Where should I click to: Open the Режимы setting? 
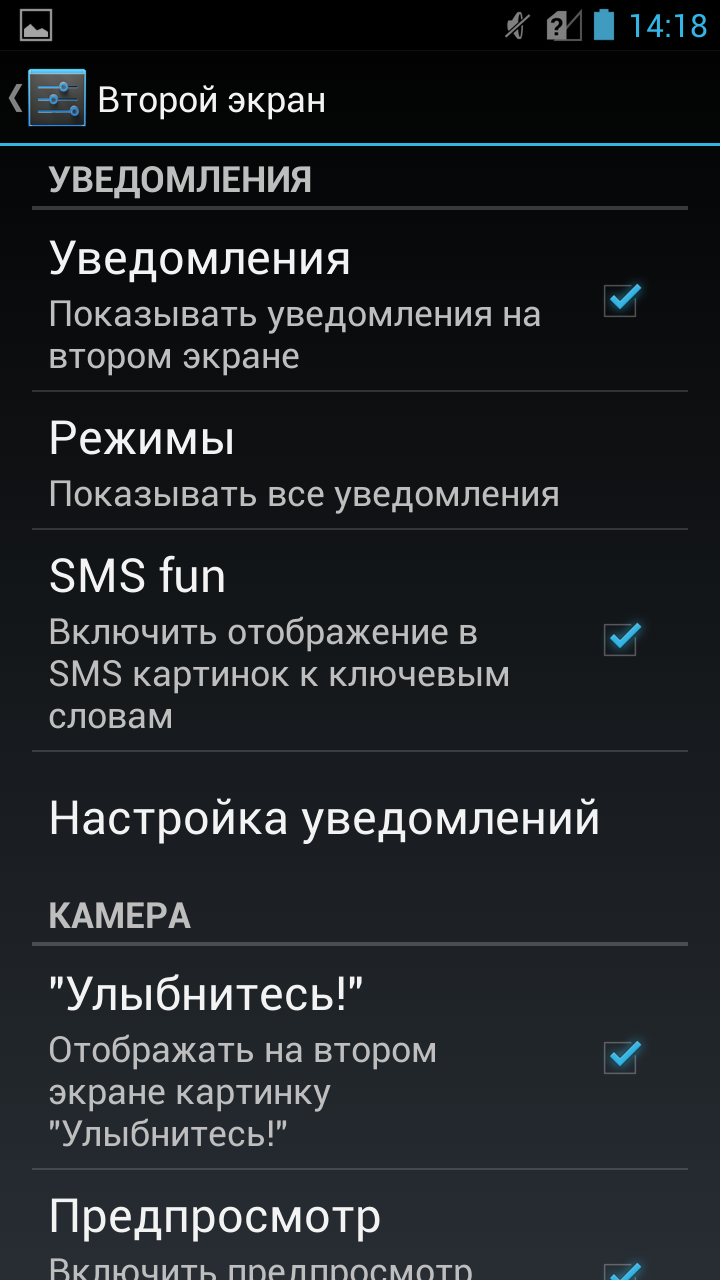pyautogui.click(x=360, y=461)
